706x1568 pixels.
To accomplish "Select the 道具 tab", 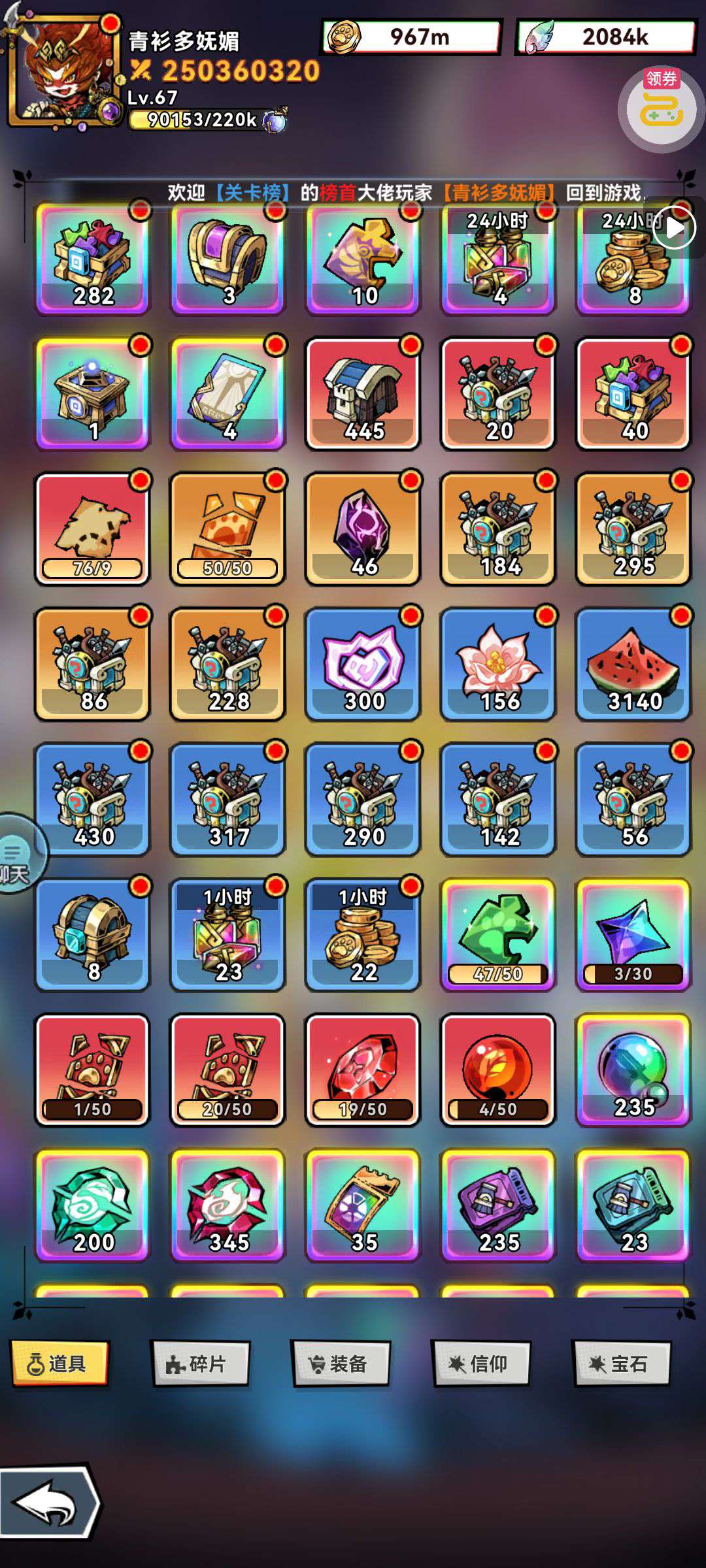I will click(59, 1364).
